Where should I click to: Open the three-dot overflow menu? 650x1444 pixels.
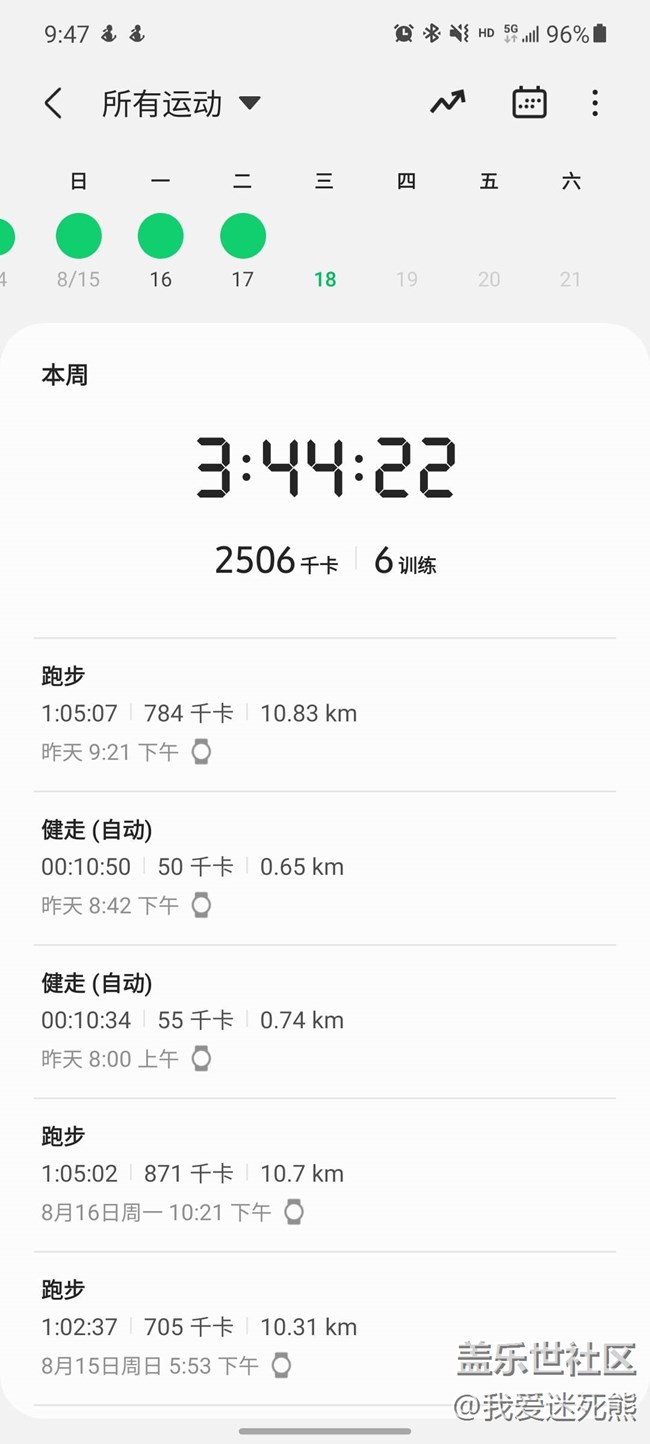pos(595,103)
